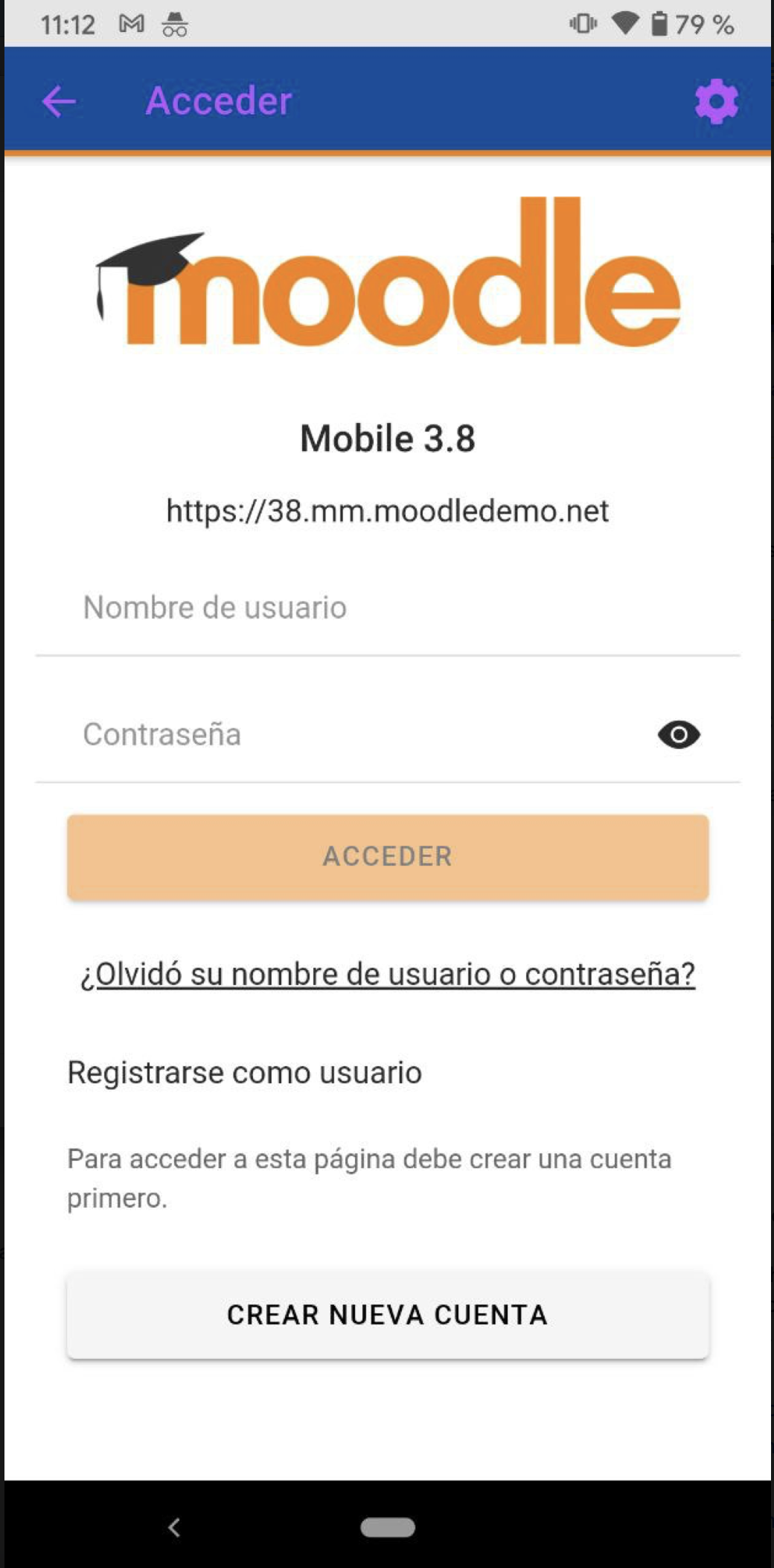Tap the system back button
Screen dimensions: 774x1568
(x=174, y=1528)
